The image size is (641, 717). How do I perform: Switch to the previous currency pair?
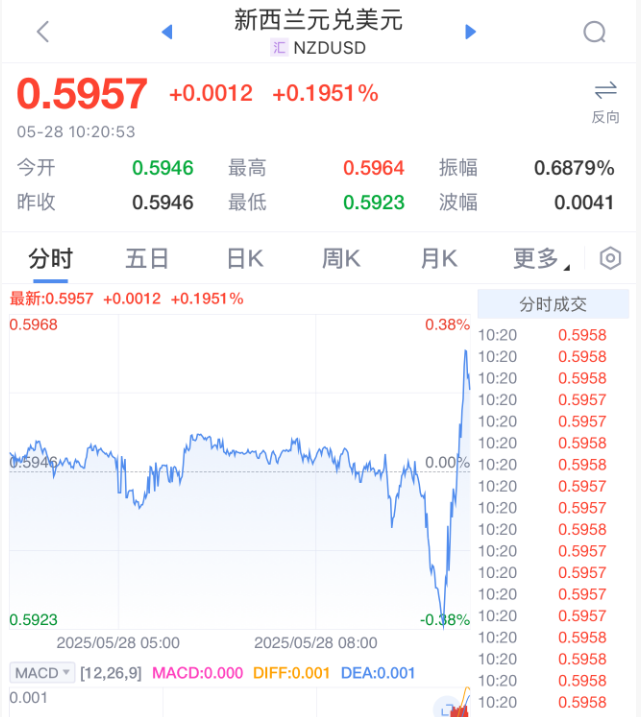pos(167,33)
